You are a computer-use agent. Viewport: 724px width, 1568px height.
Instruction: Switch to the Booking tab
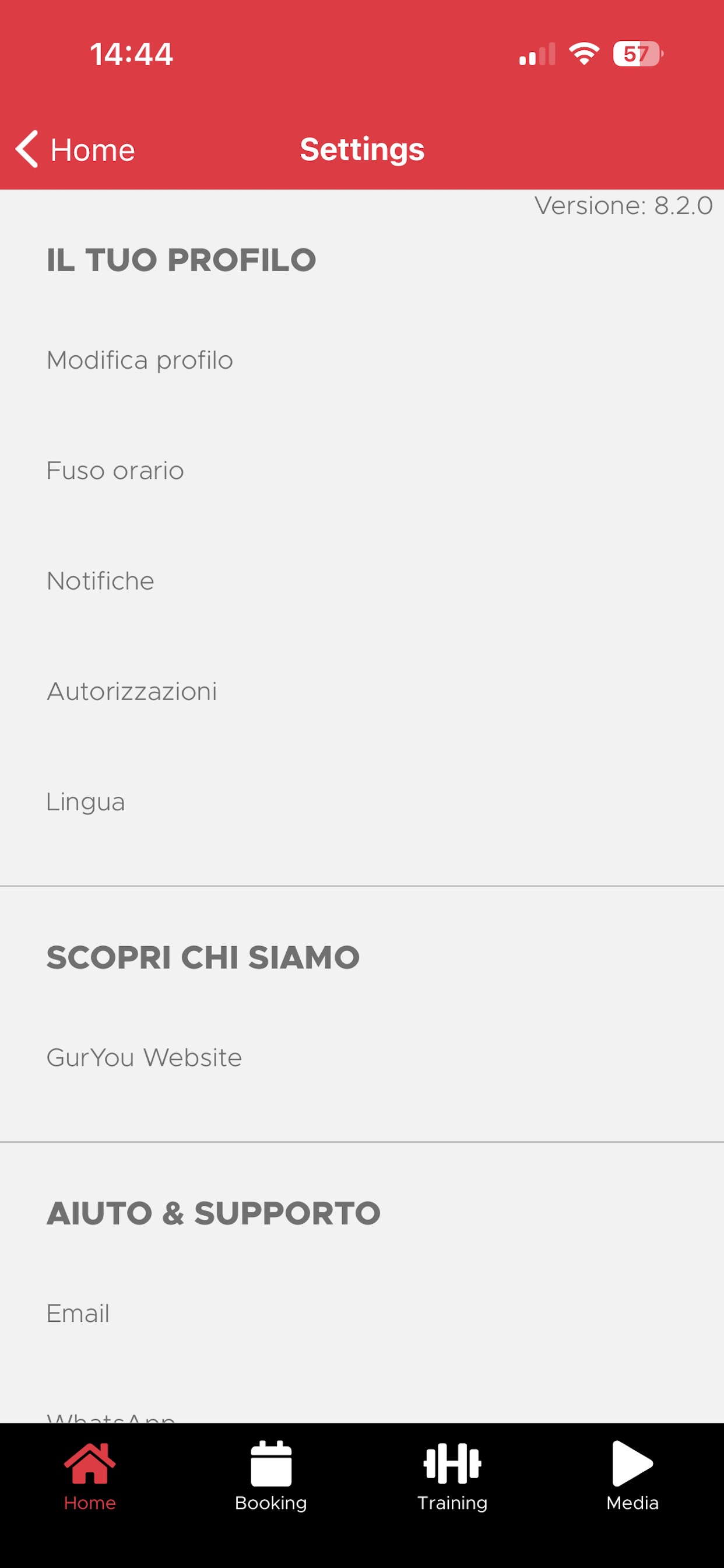coord(271,1476)
